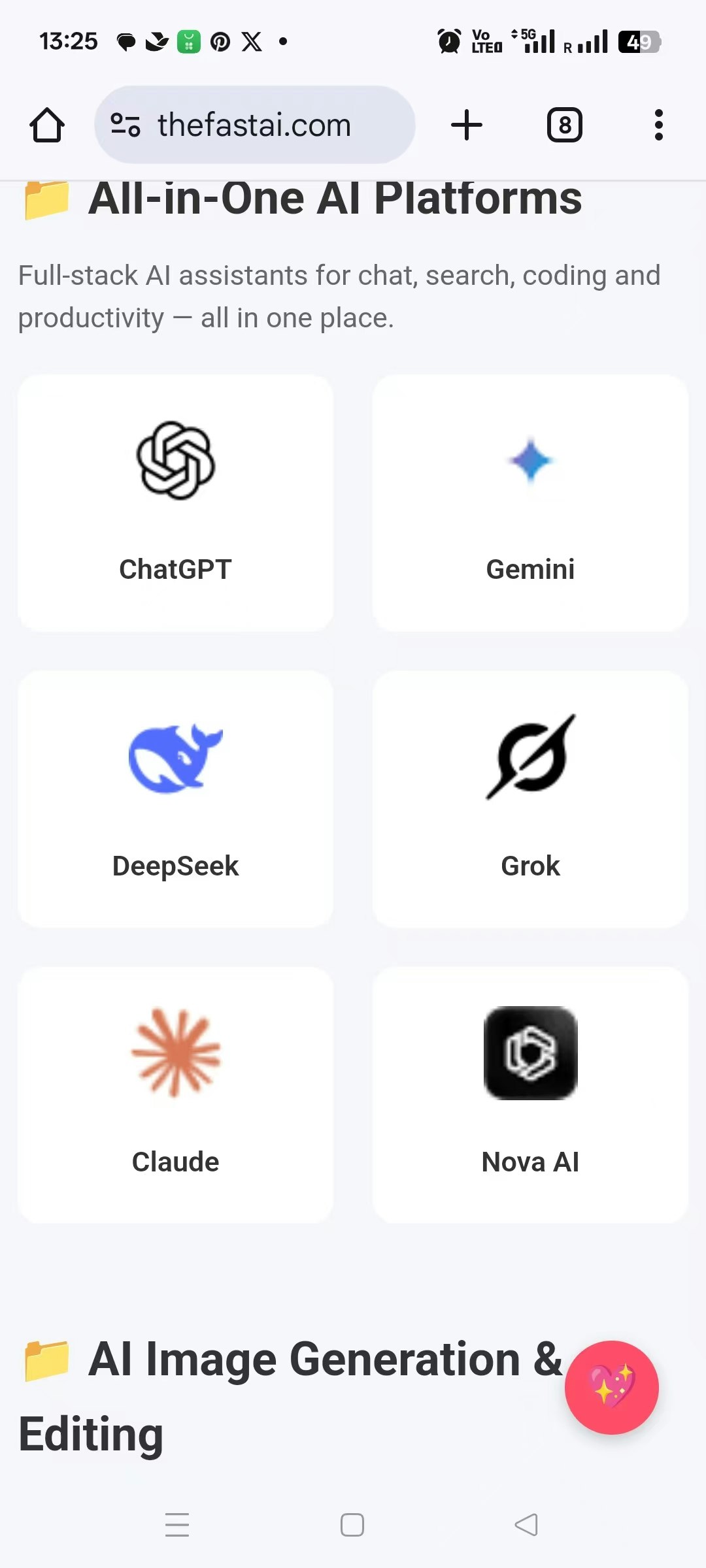Open the ChatGPT card
Viewport: 706px width, 1568px height.
point(175,502)
